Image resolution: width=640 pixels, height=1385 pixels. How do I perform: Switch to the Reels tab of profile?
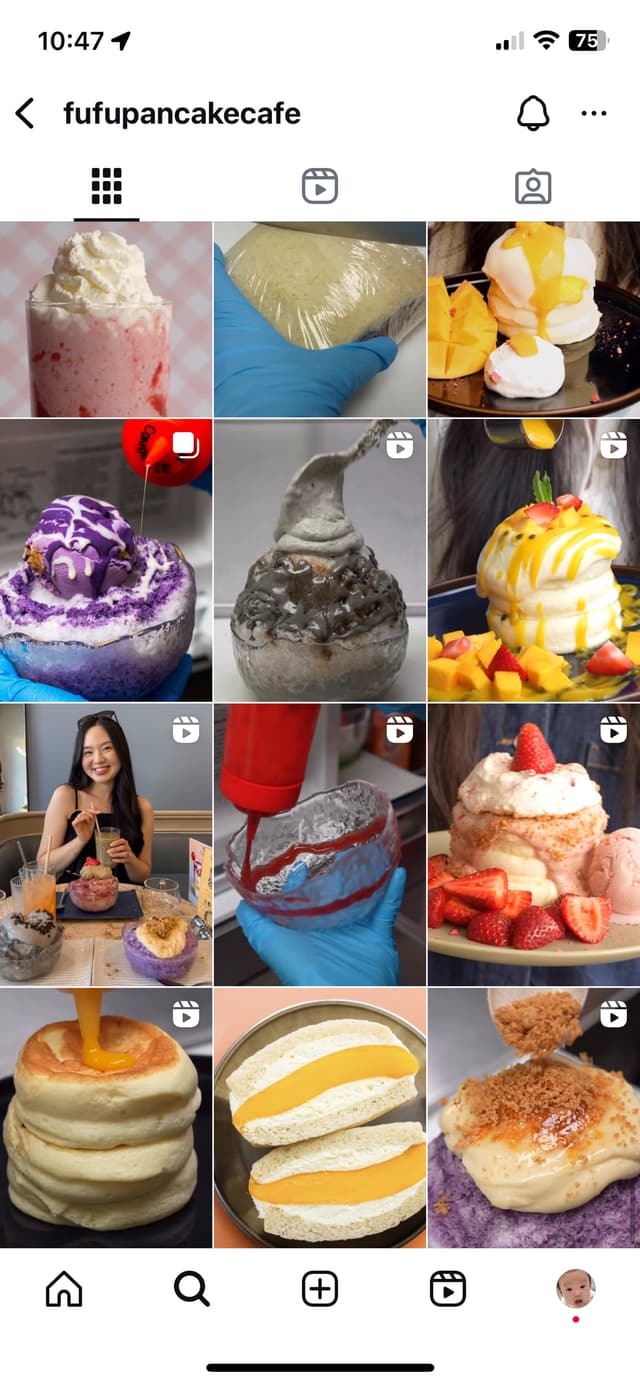tap(319, 186)
